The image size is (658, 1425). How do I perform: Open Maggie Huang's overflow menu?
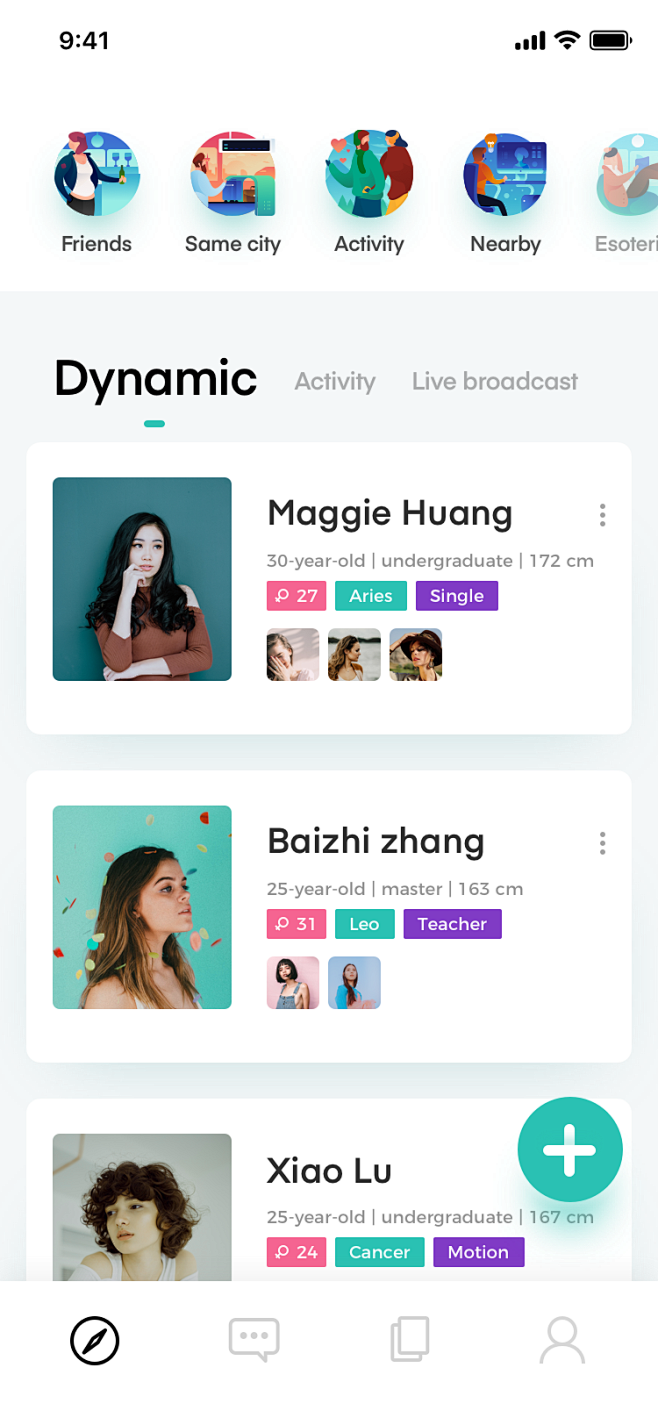[x=602, y=515]
